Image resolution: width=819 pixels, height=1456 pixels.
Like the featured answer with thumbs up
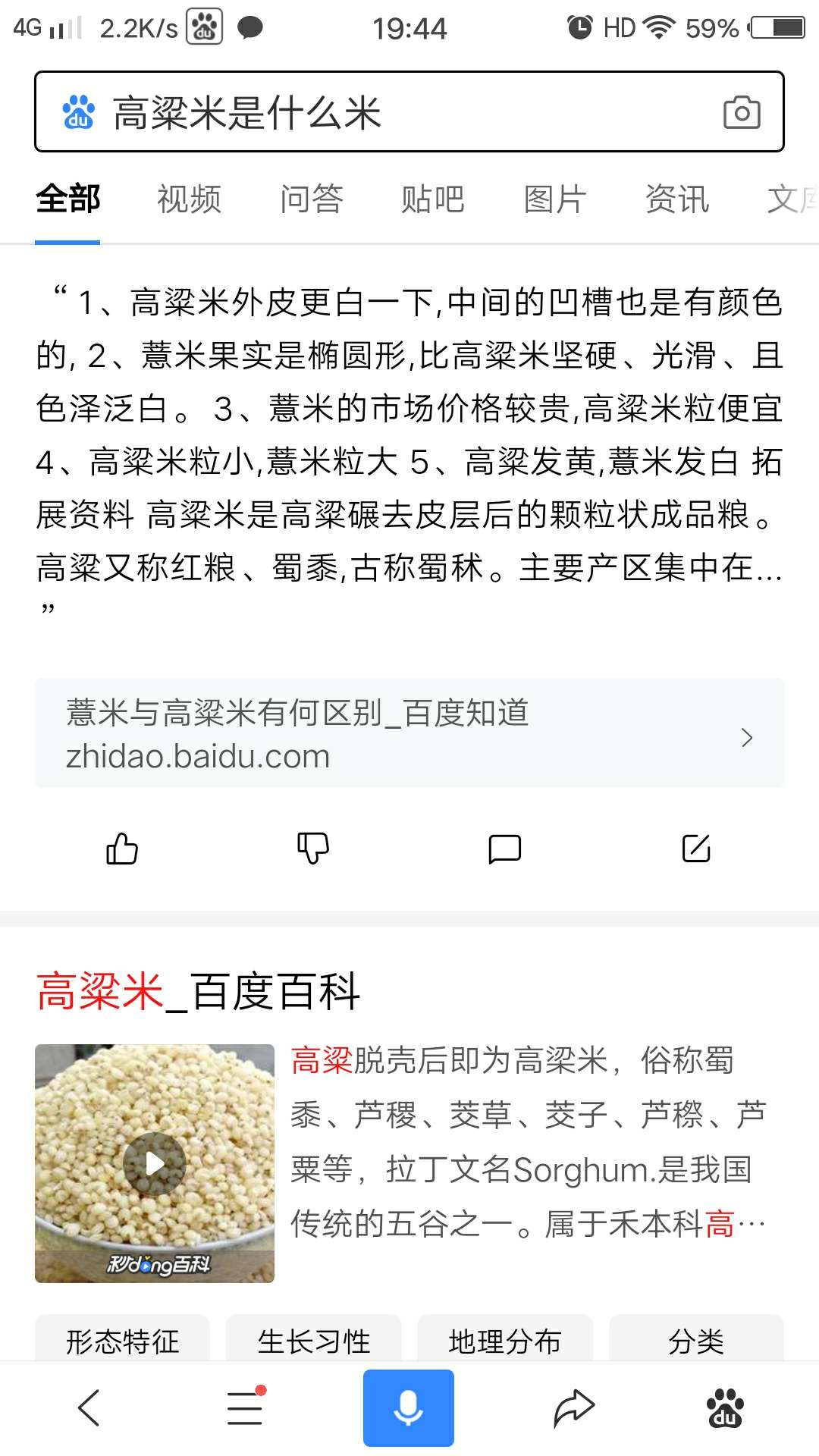click(122, 849)
